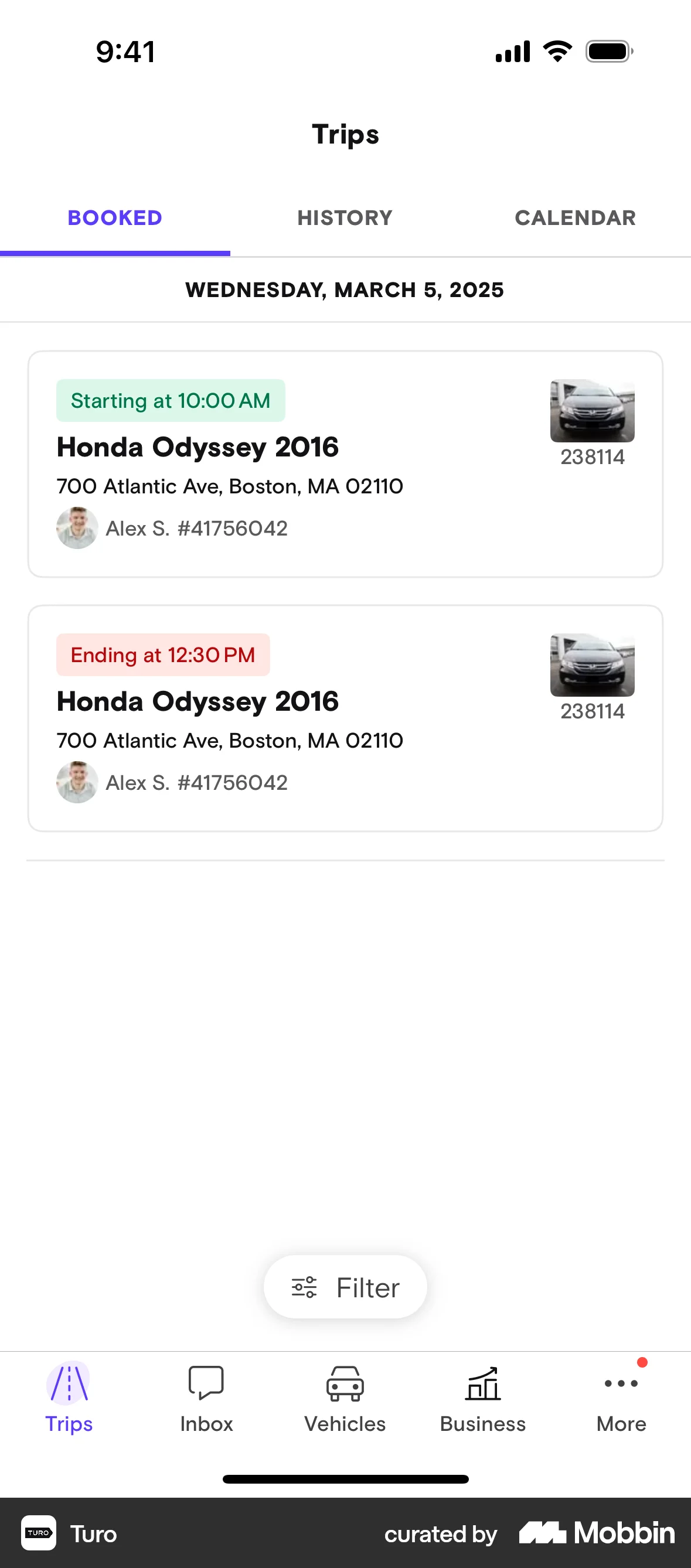This screenshot has width=691, height=1568.
Task: Tap the Wednesday, March 5, 2025 date header
Action: [345, 289]
